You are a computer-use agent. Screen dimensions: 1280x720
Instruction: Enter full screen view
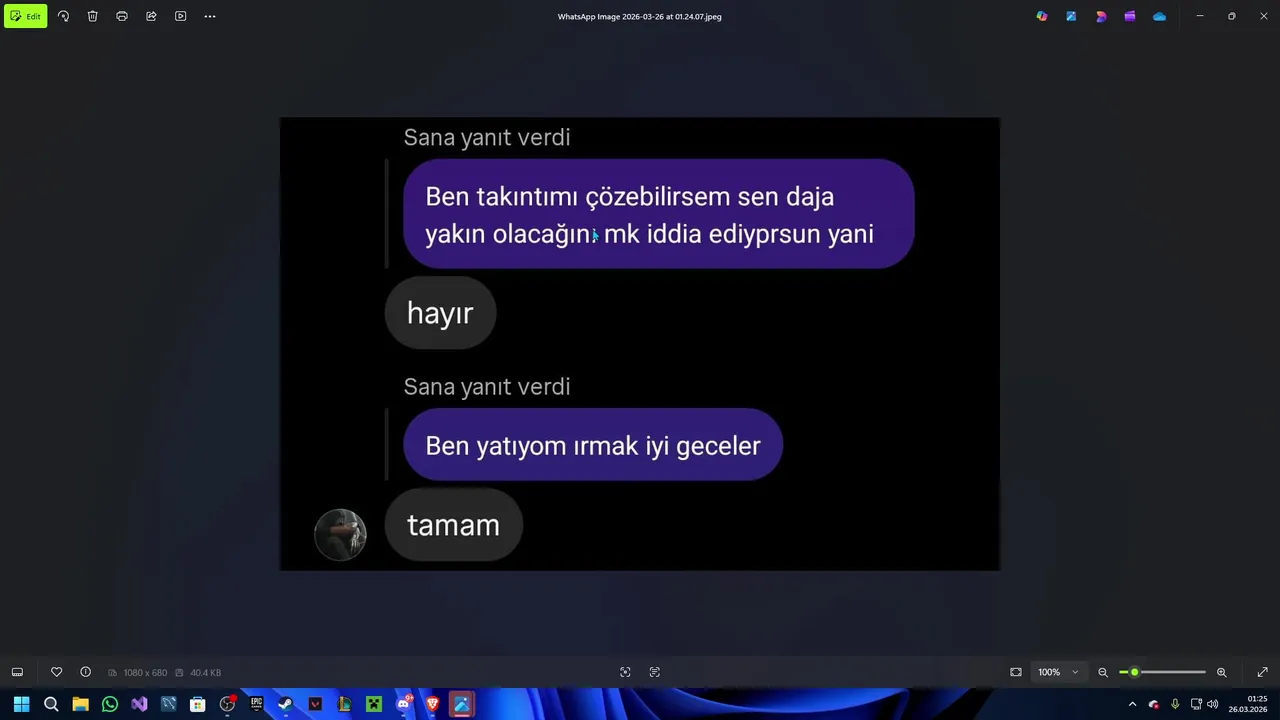click(1262, 672)
